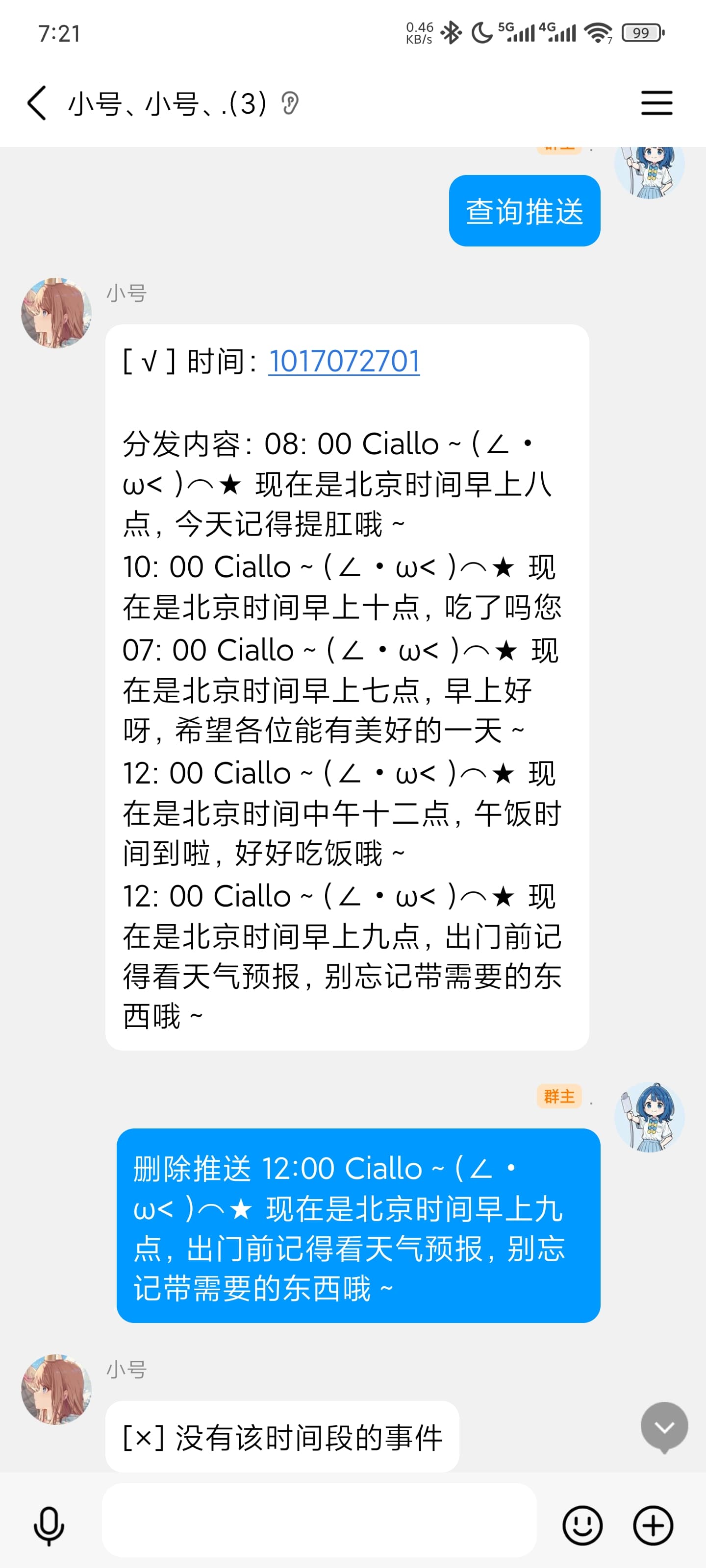Tap the voice input microphone
The width and height of the screenshot is (706, 1568).
[x=49, y=1525]
